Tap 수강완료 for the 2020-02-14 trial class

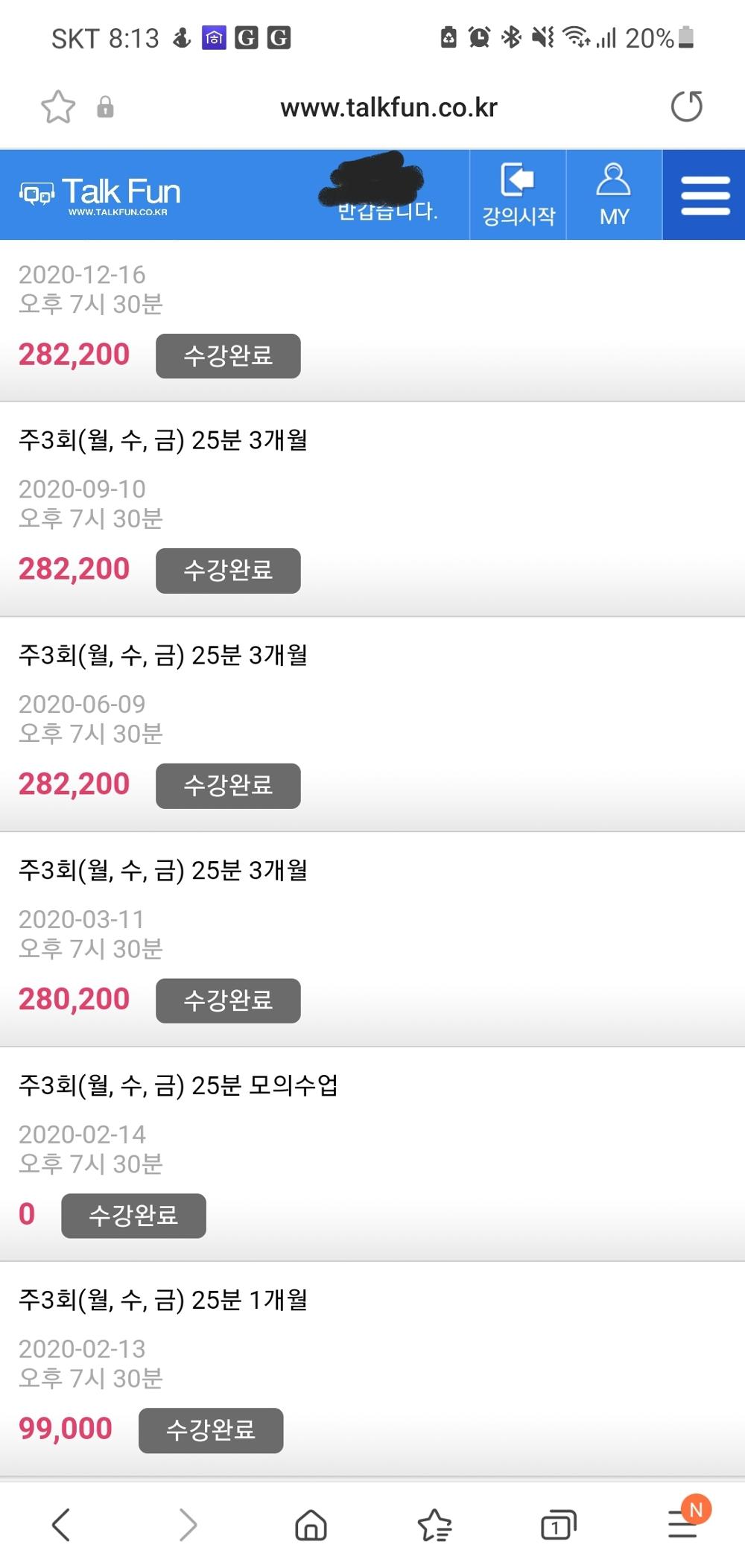[133, 1216]
